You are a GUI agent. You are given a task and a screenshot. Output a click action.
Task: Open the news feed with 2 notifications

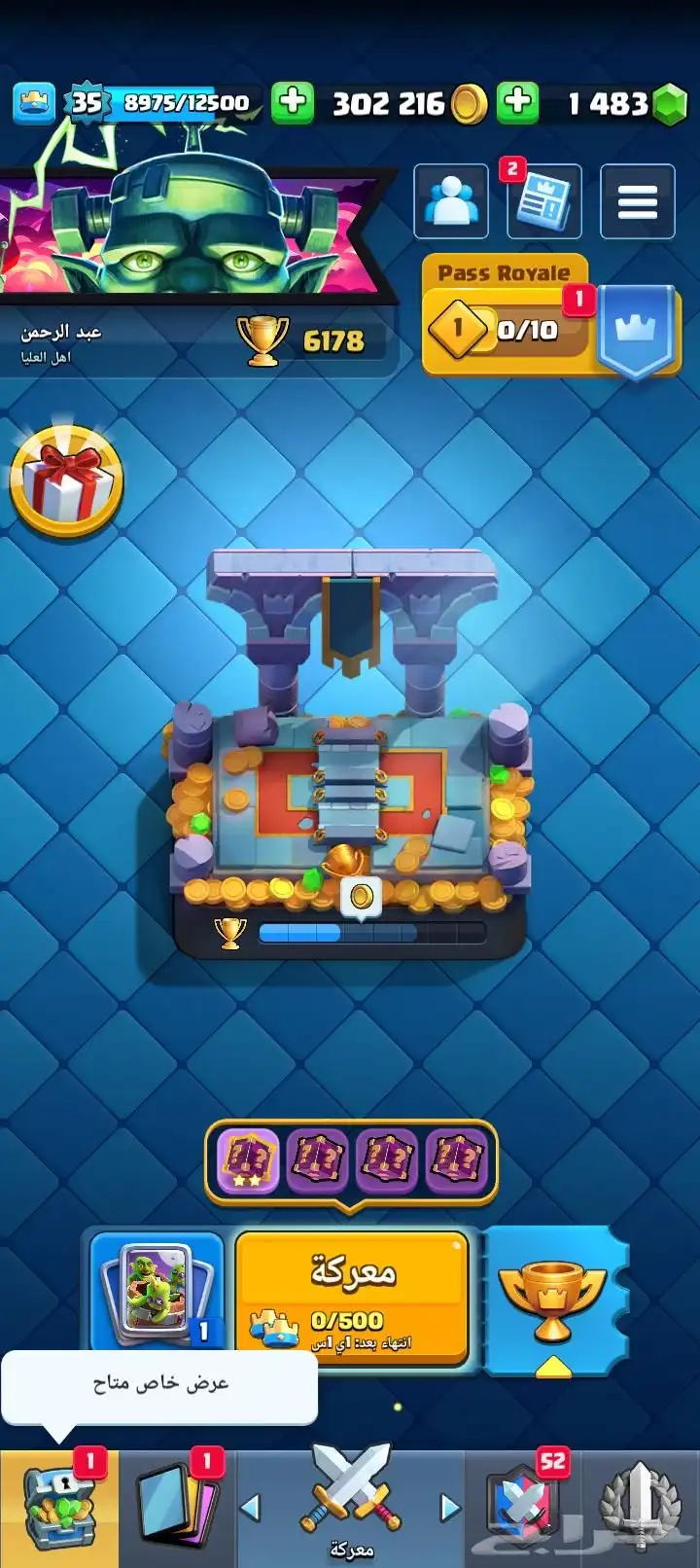[544, 202]
